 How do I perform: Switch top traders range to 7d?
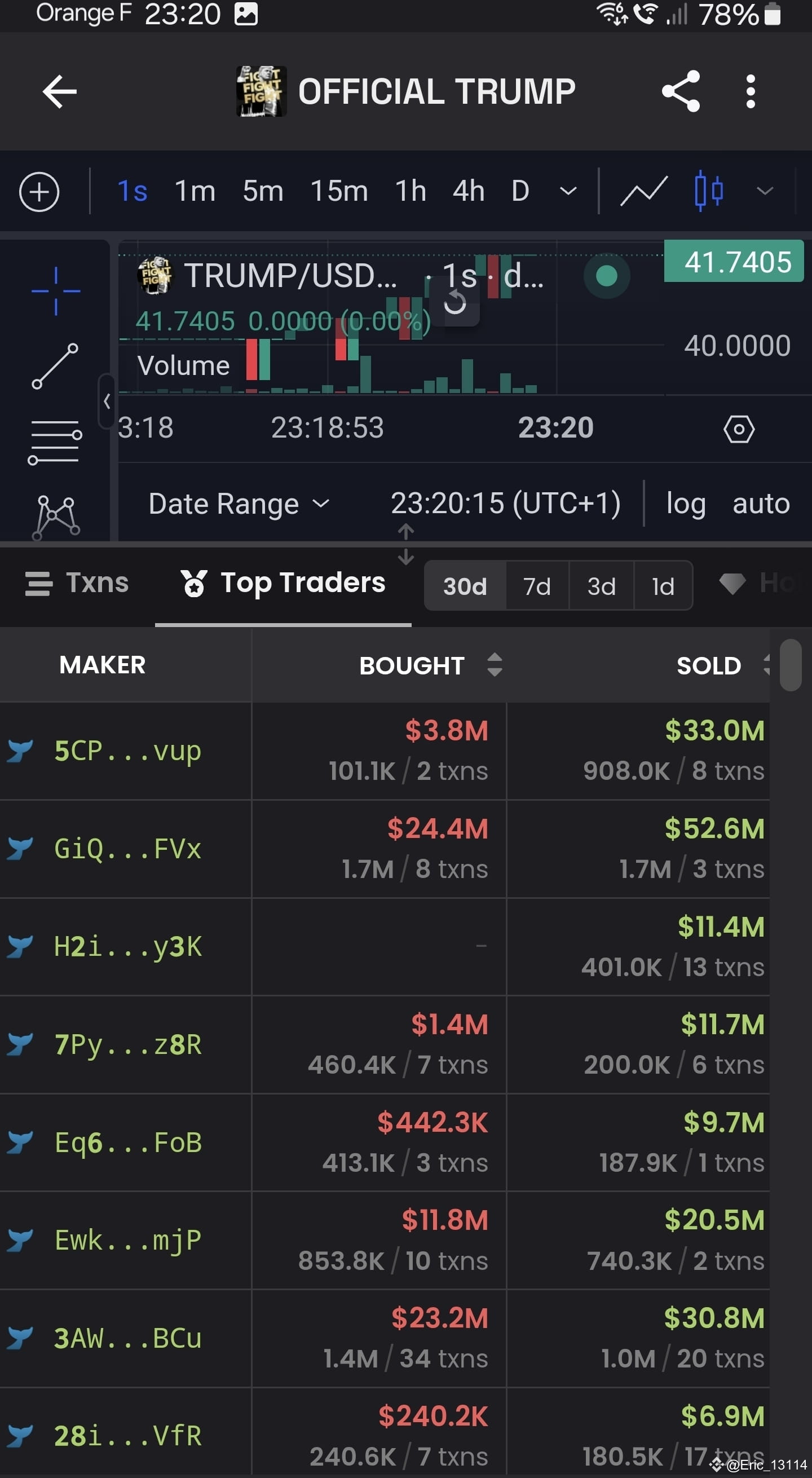pos(536,586)
